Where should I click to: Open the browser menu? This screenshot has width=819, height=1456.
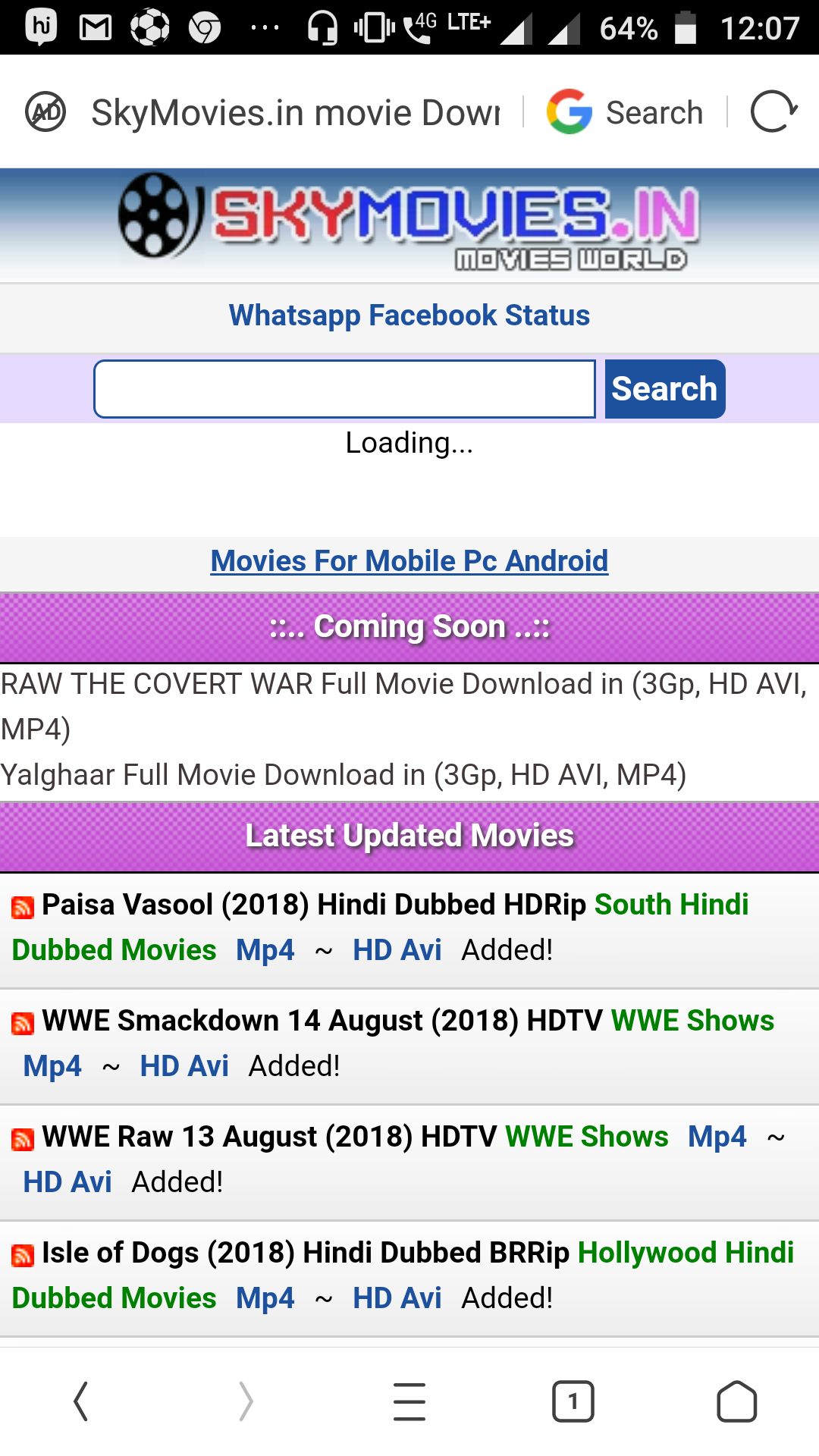(x=409, y=1401)
